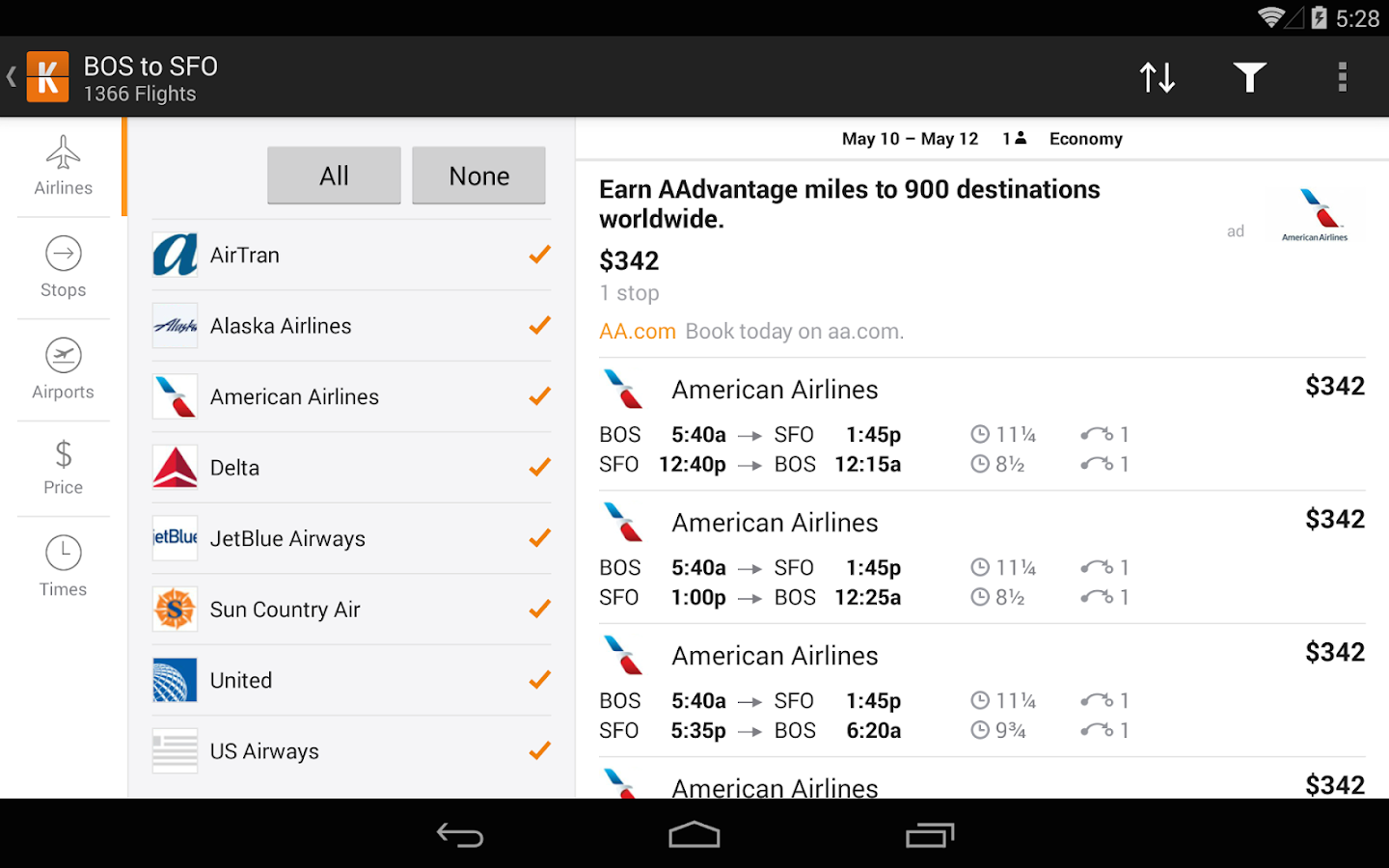
Task: Switch to the Price filter tab
Action: (64, 468)
